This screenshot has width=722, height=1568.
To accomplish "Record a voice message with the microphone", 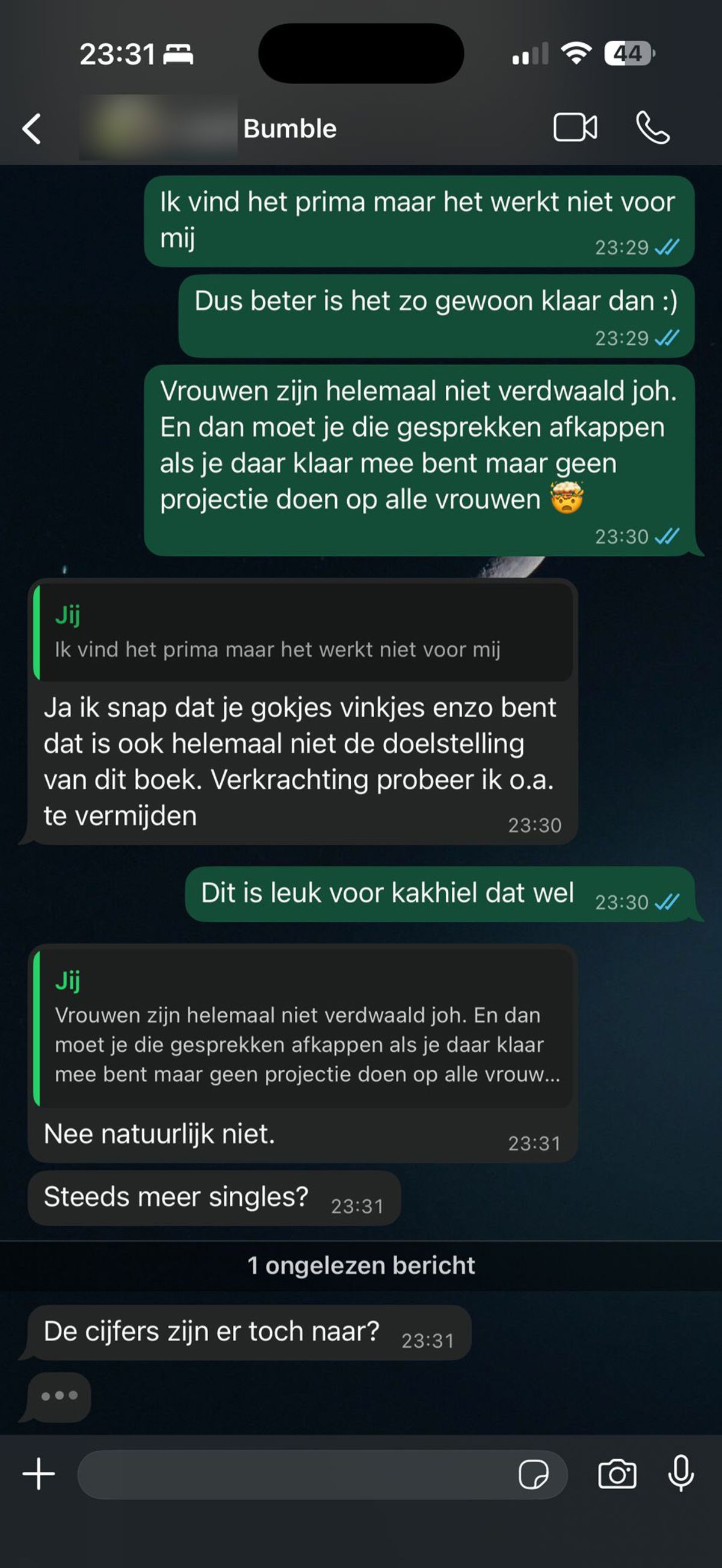I will (x=680, y=1474).
